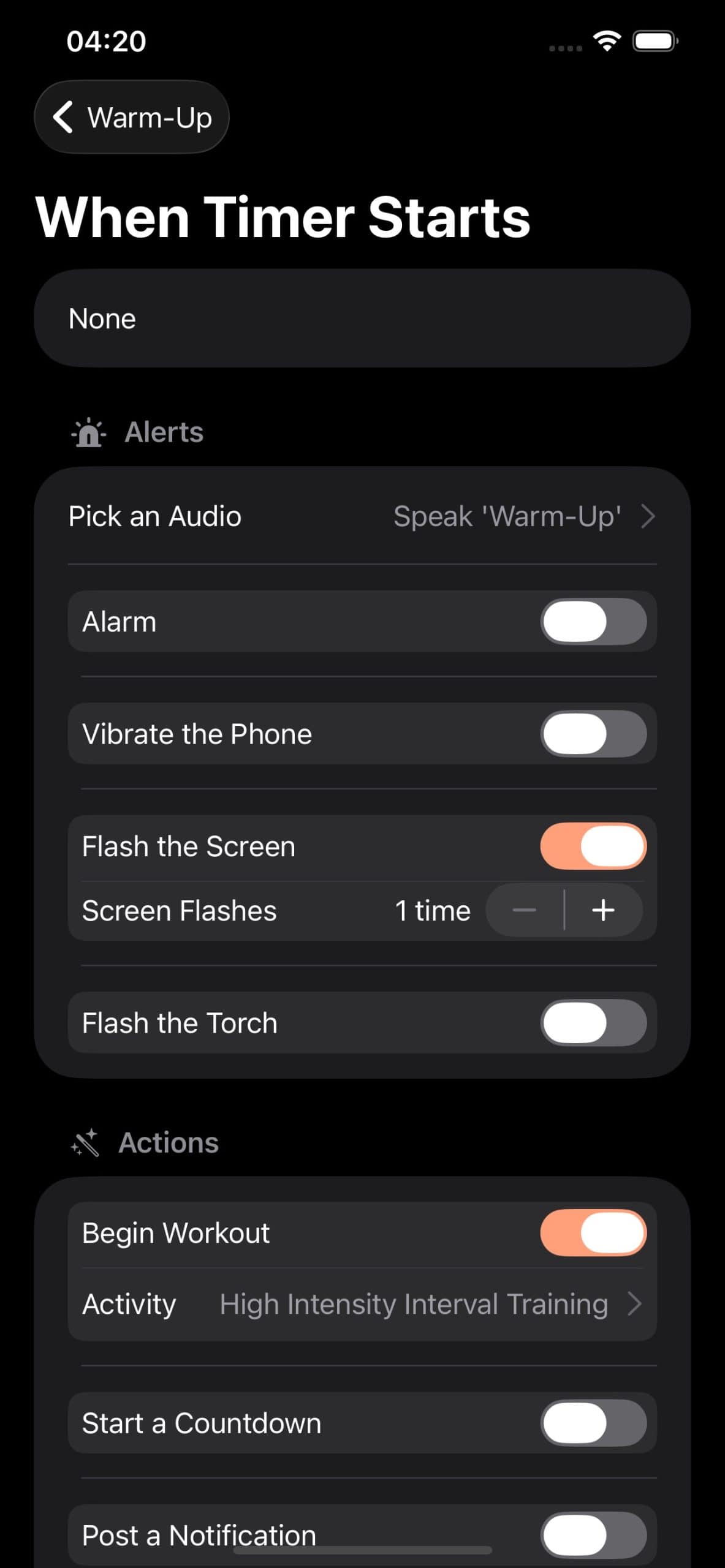This screenshot has height=1568, width=725.
Task: Select the None alert option
Action: pyautogui.click(x=363, y=318)
